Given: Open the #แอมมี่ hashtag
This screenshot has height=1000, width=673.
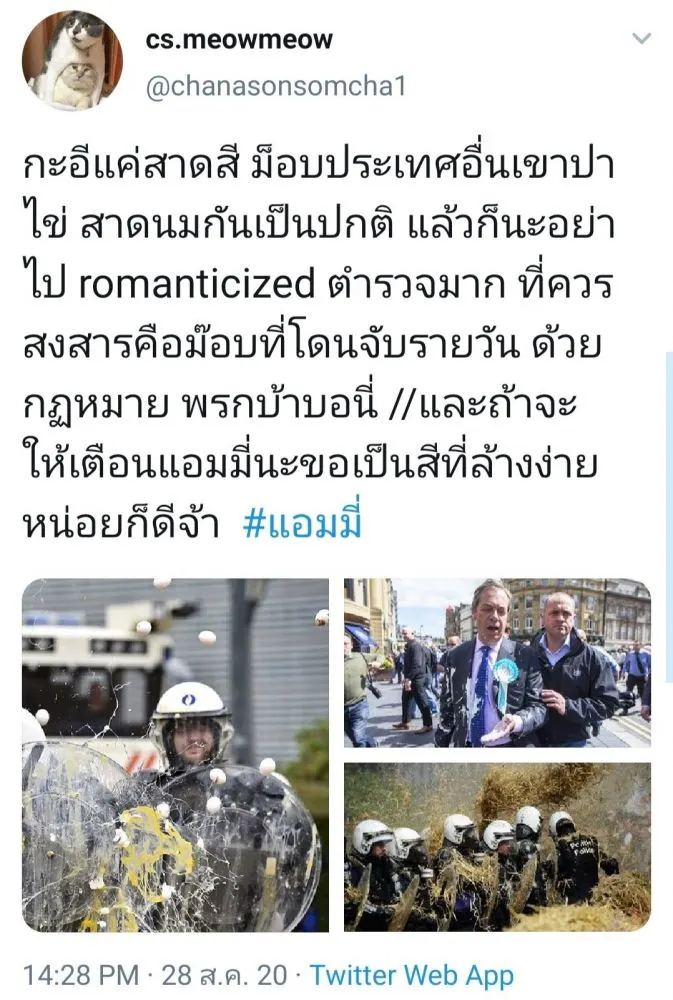Looking at the screenshot, I should 301,525.
